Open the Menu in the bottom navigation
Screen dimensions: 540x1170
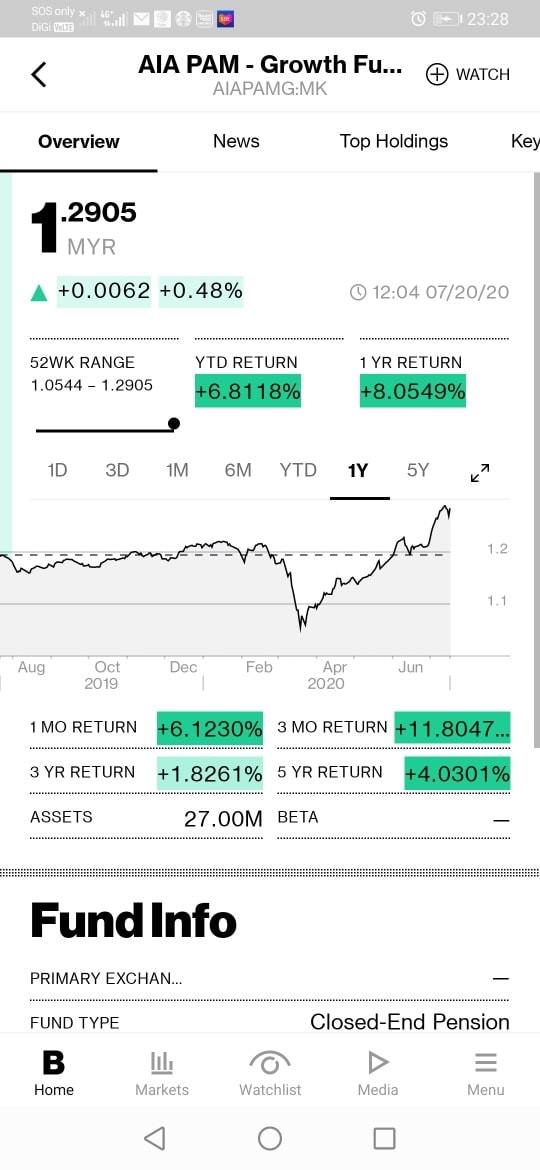point(486,1074)
